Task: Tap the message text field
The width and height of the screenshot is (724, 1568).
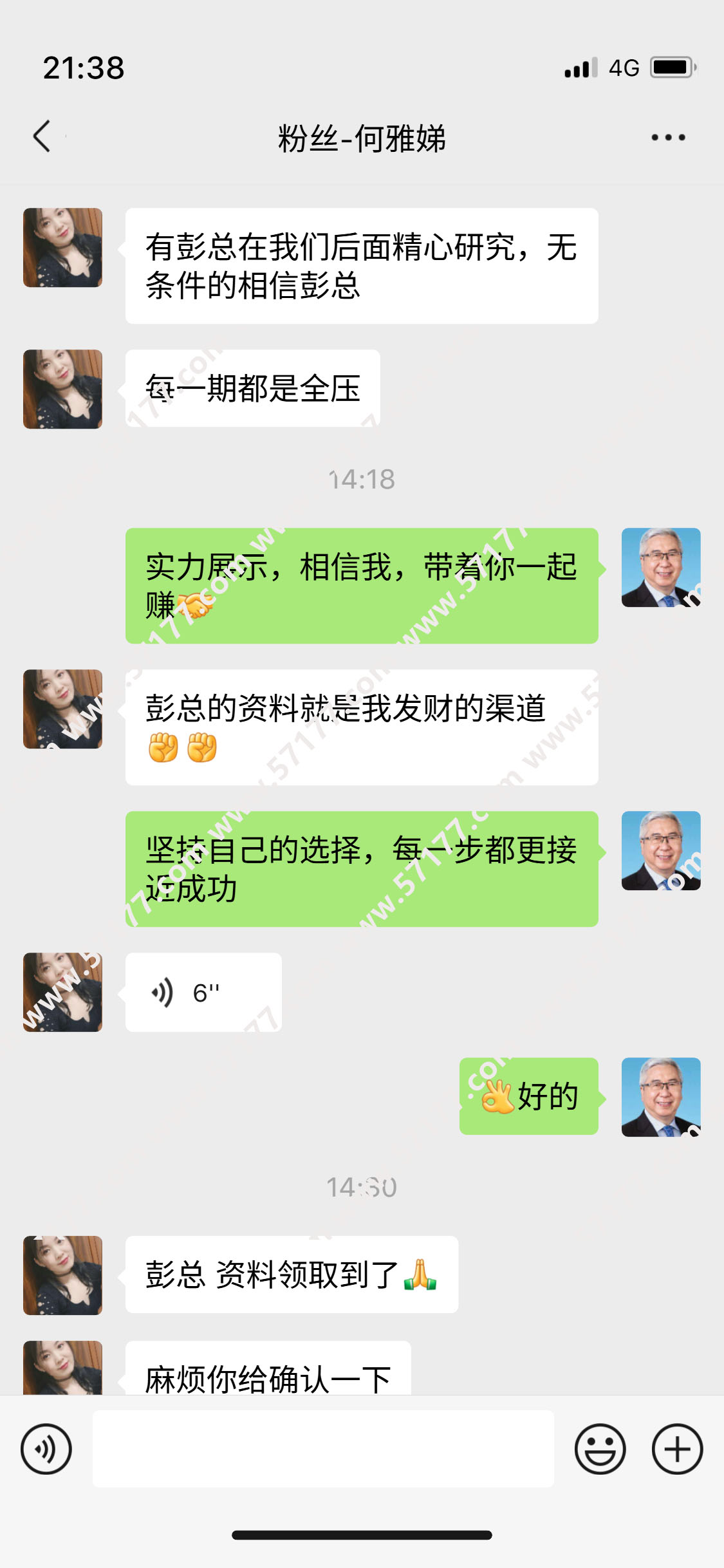Action: [323, 1449]
